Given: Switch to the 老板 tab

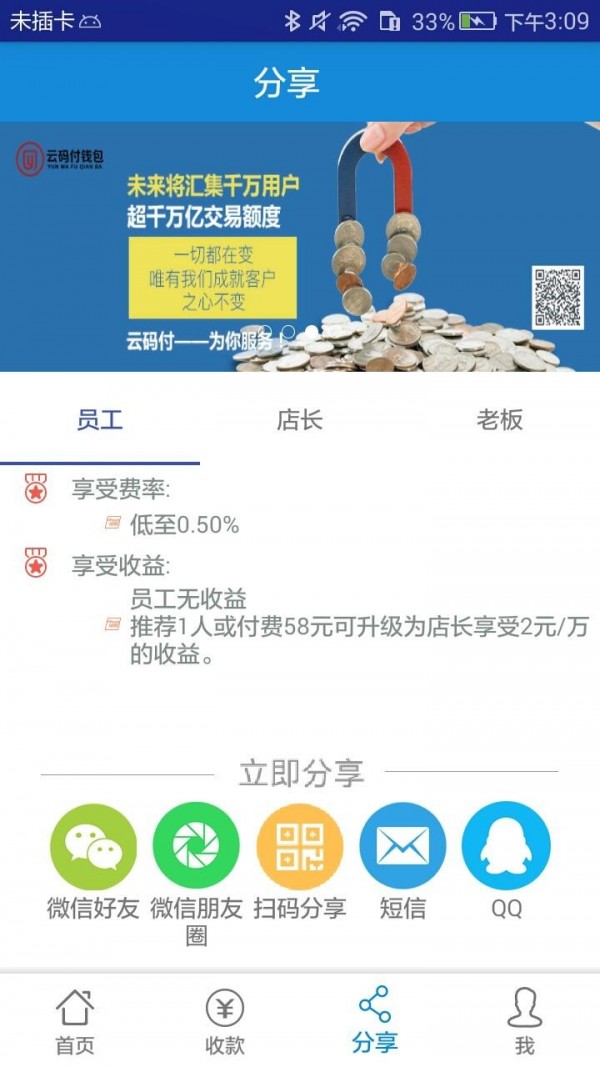Looking at the screenshot, I should [499, 420].
